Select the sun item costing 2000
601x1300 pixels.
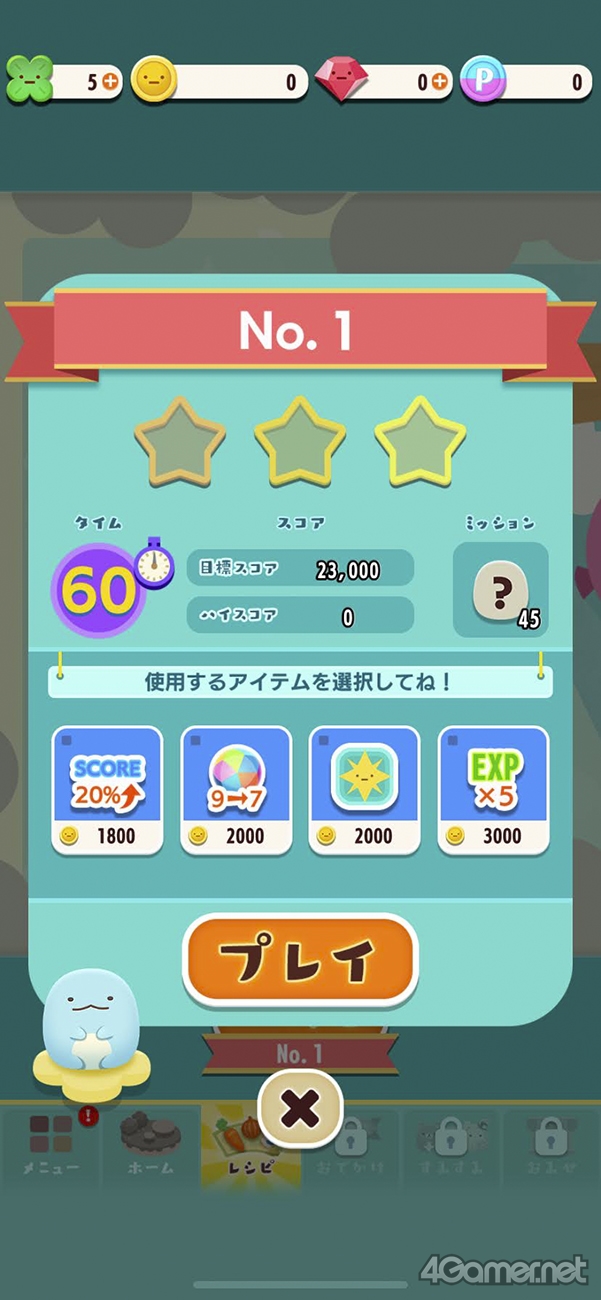coord(365,791)
